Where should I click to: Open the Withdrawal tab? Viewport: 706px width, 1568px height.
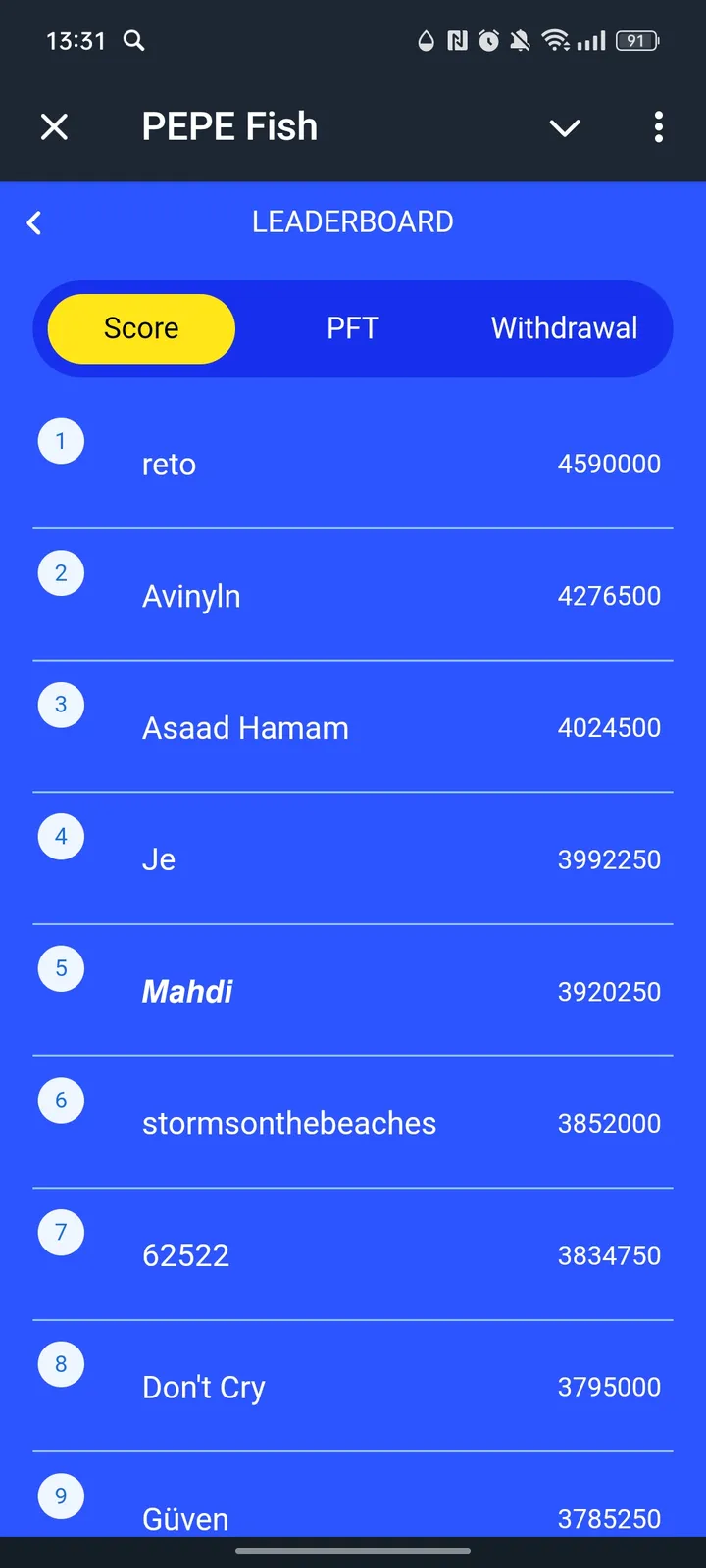(x=563, y=328)
